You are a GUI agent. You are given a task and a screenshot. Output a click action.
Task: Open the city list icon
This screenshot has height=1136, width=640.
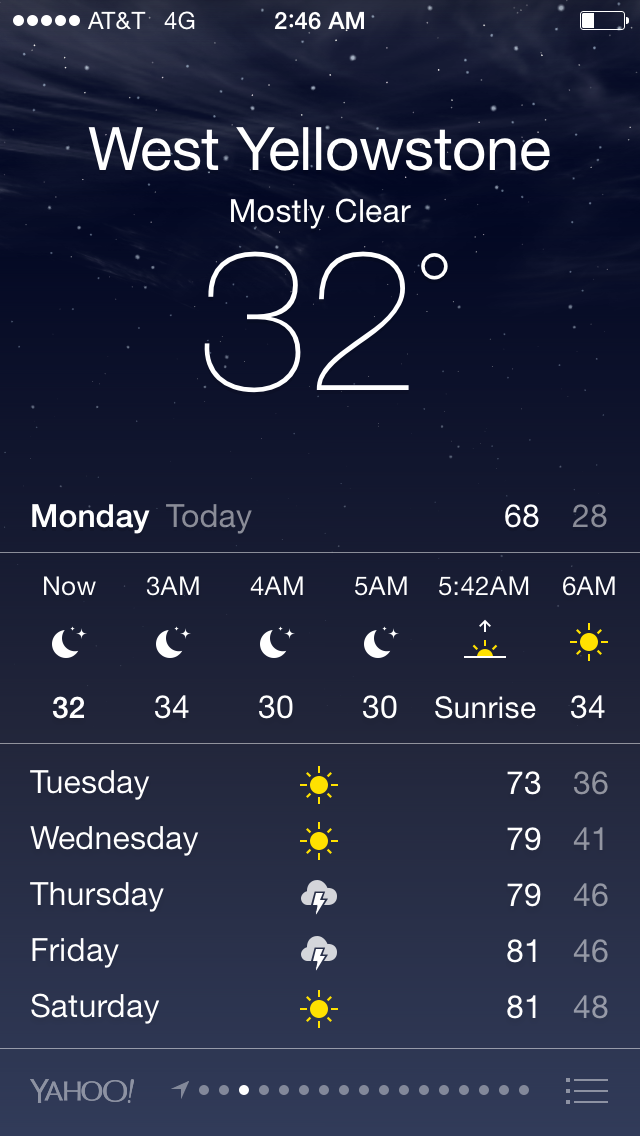(x=586, y=1090)
